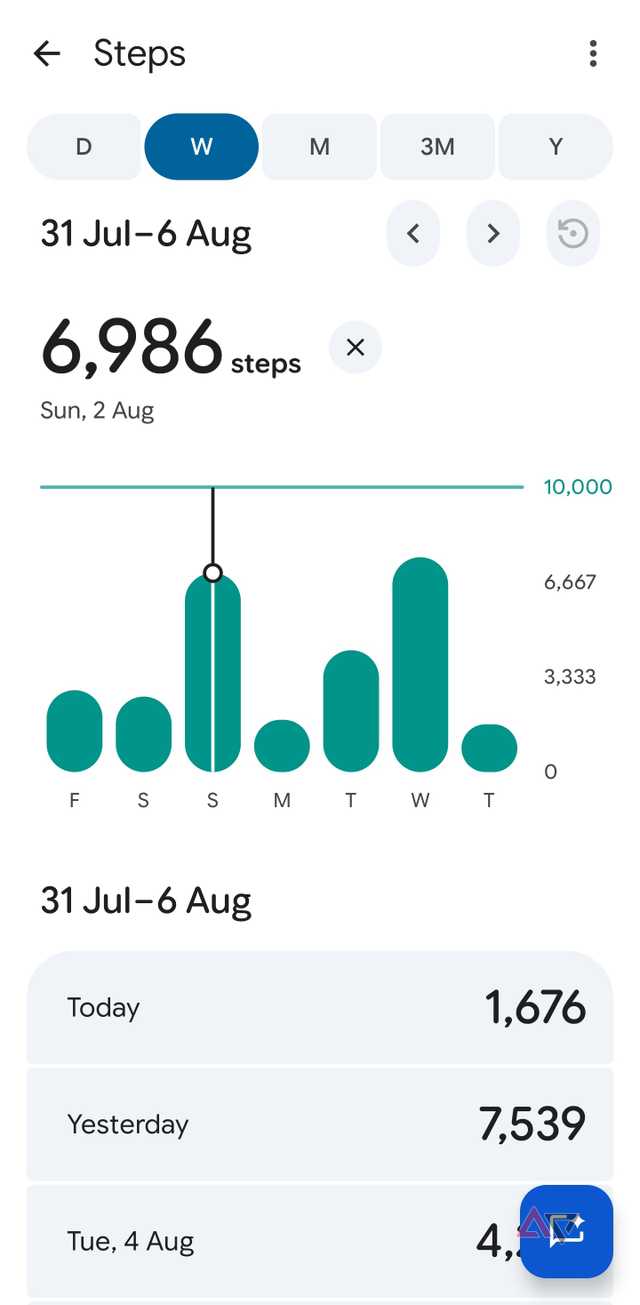Open Yesterday's step entry

[x=320, y=1124]
